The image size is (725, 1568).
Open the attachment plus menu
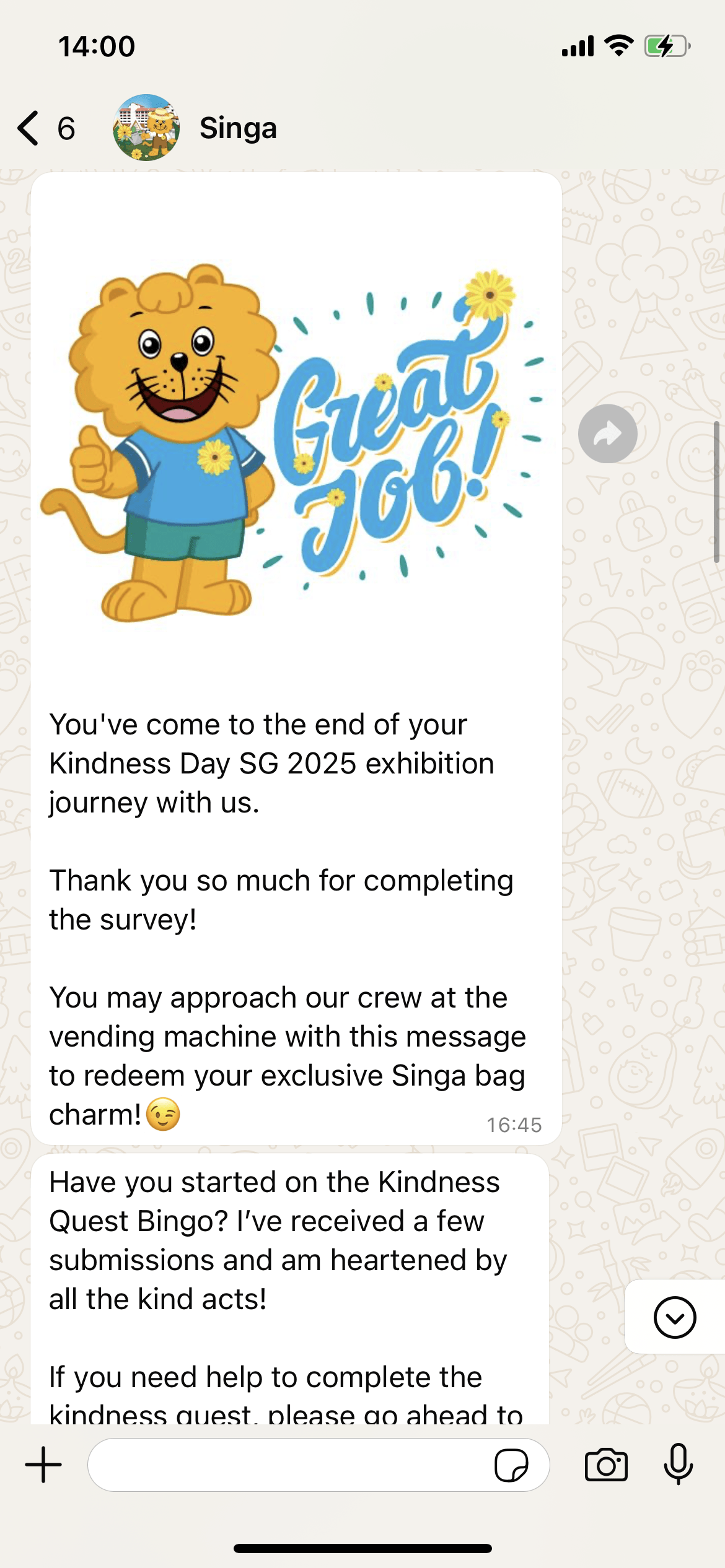tap(43, 1465)
